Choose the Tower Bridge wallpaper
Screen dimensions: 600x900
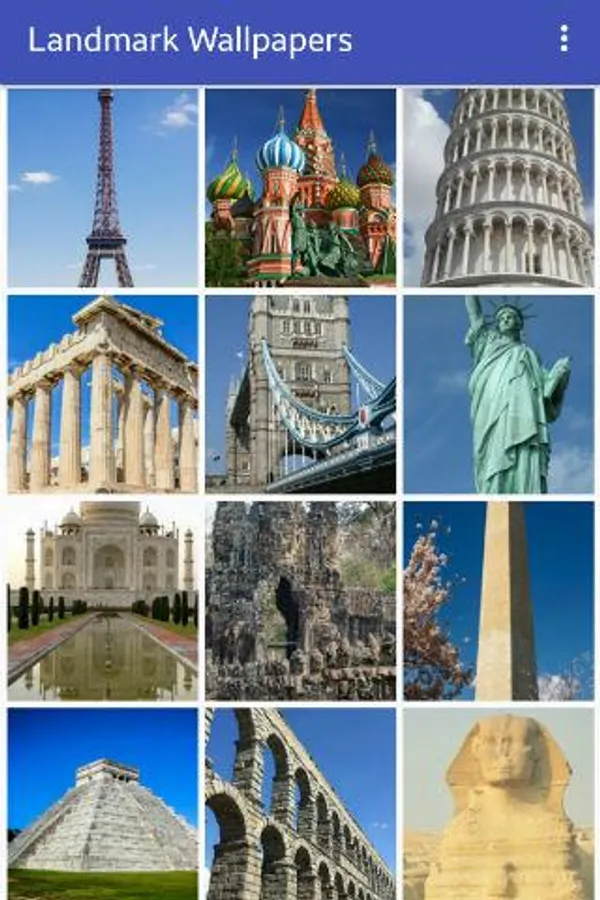click(300, 394)
